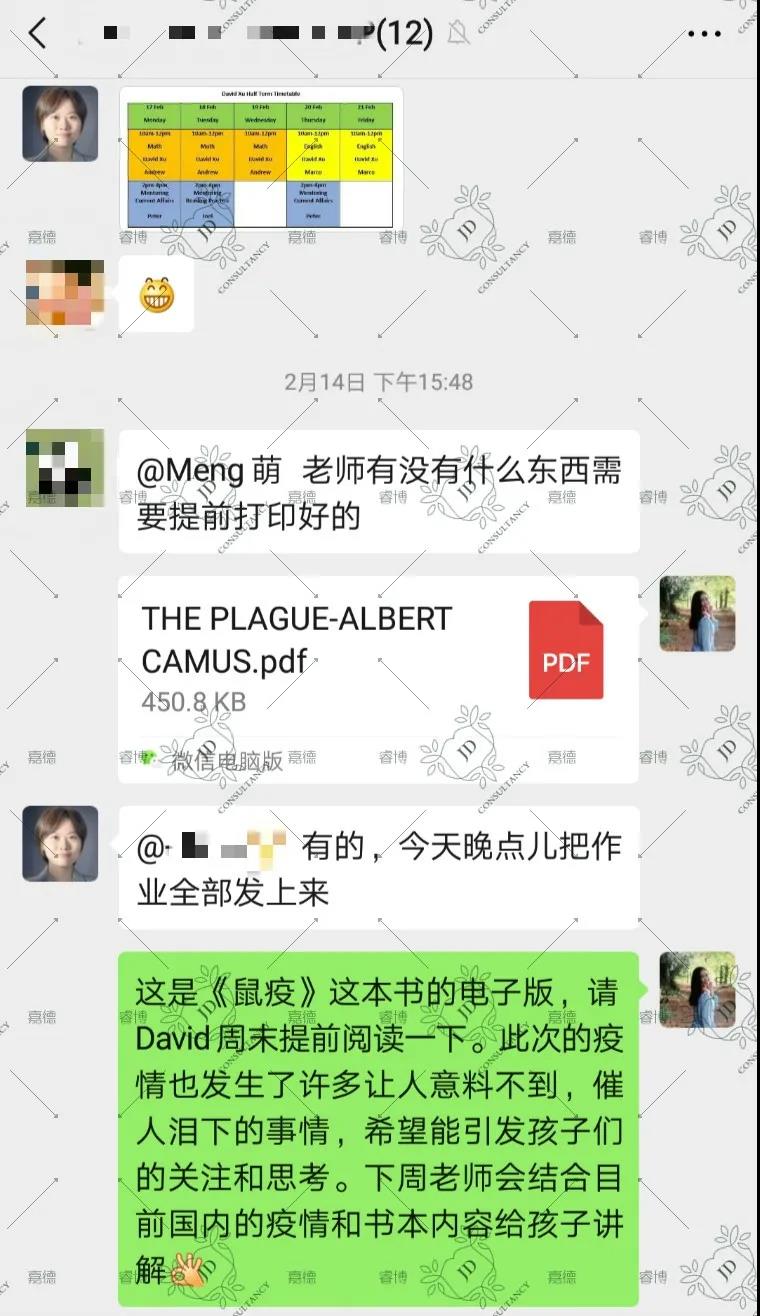This screenshot has height=1316, width=760.
Task: Go back to the chat list
Action: (37, 33)
